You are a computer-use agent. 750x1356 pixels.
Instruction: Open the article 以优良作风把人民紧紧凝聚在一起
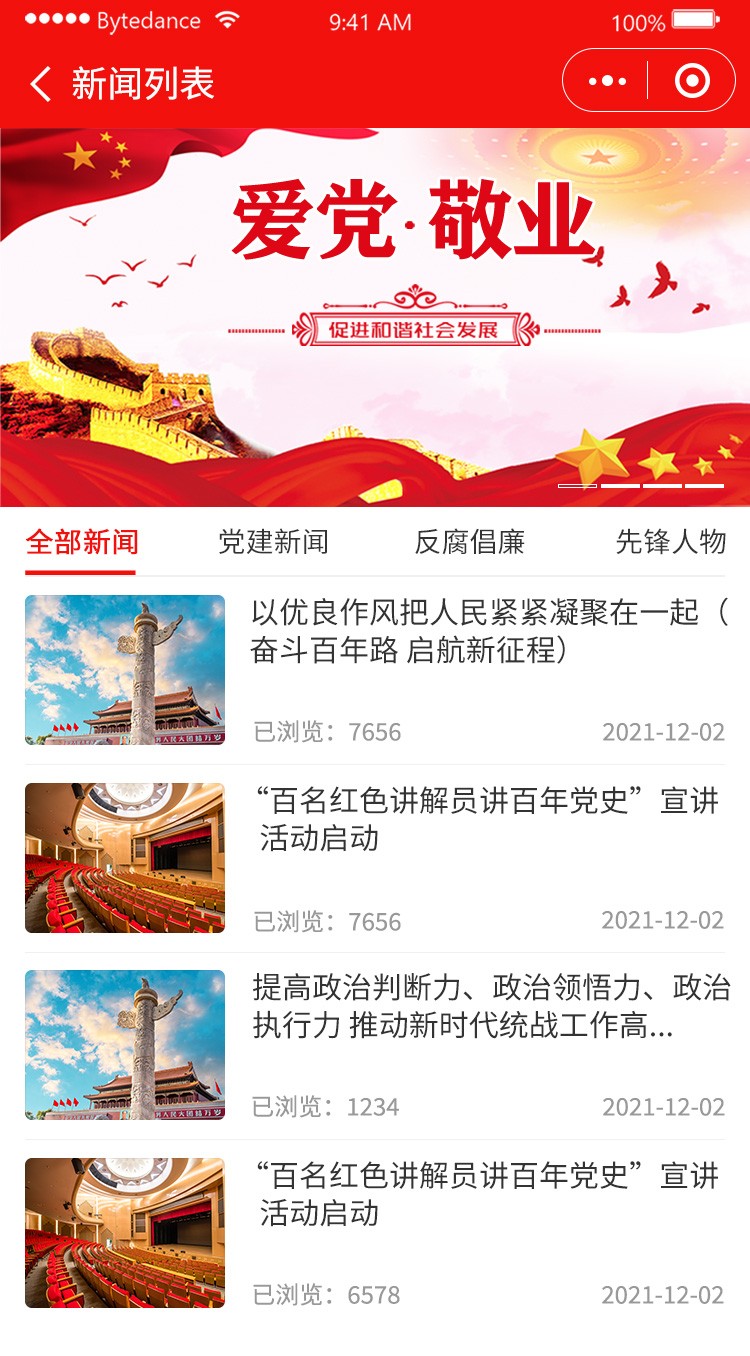coord(375,670)
